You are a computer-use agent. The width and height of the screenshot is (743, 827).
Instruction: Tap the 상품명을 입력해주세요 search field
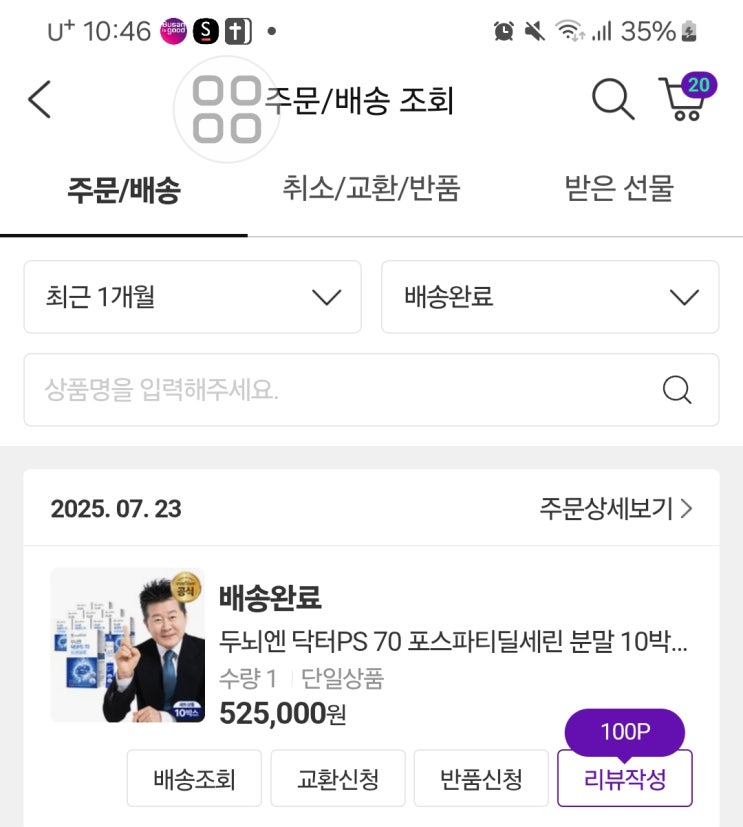click(x=340, y=390)
